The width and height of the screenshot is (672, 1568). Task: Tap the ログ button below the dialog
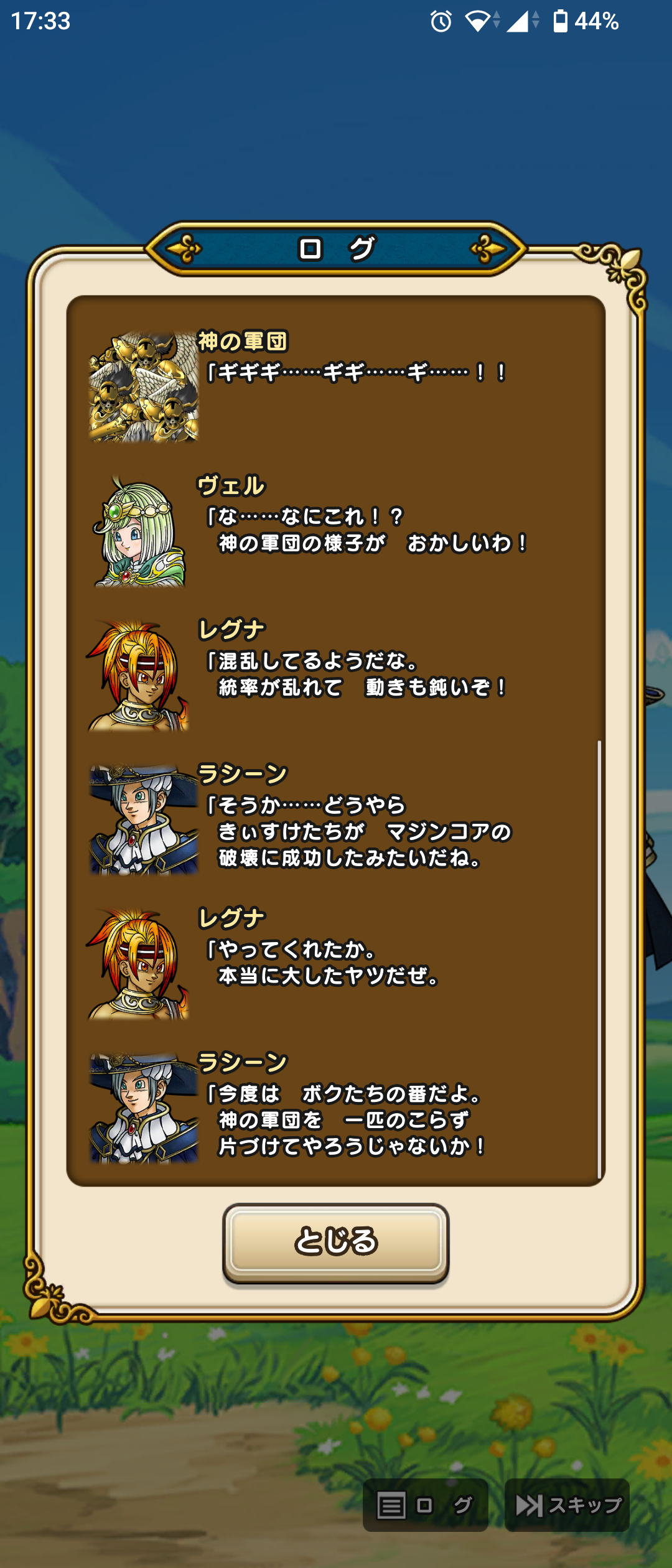(x=425, y=1505)
